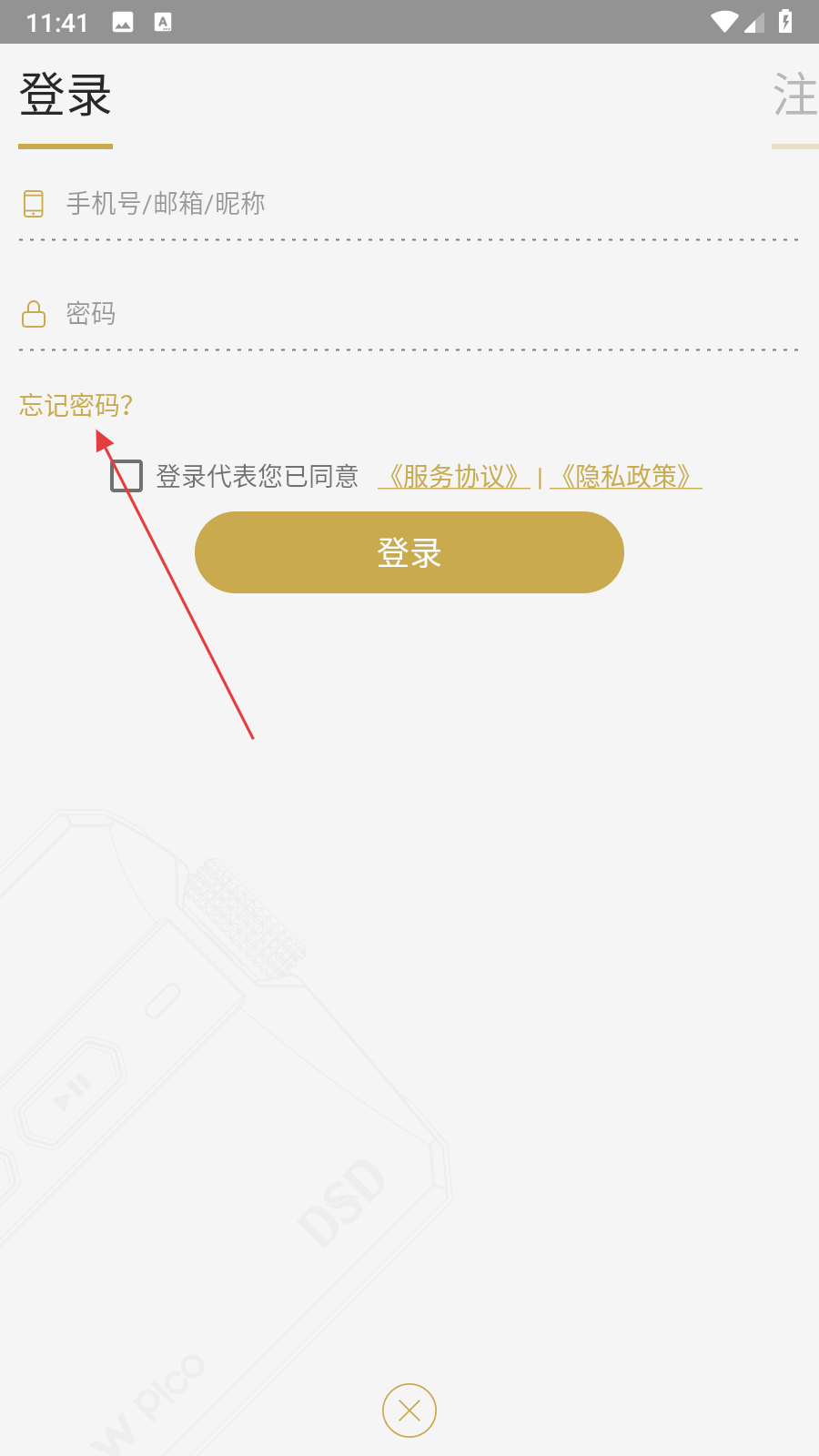Check the agreement consent checkbox
819x1456 pixels.
point(126,476)
